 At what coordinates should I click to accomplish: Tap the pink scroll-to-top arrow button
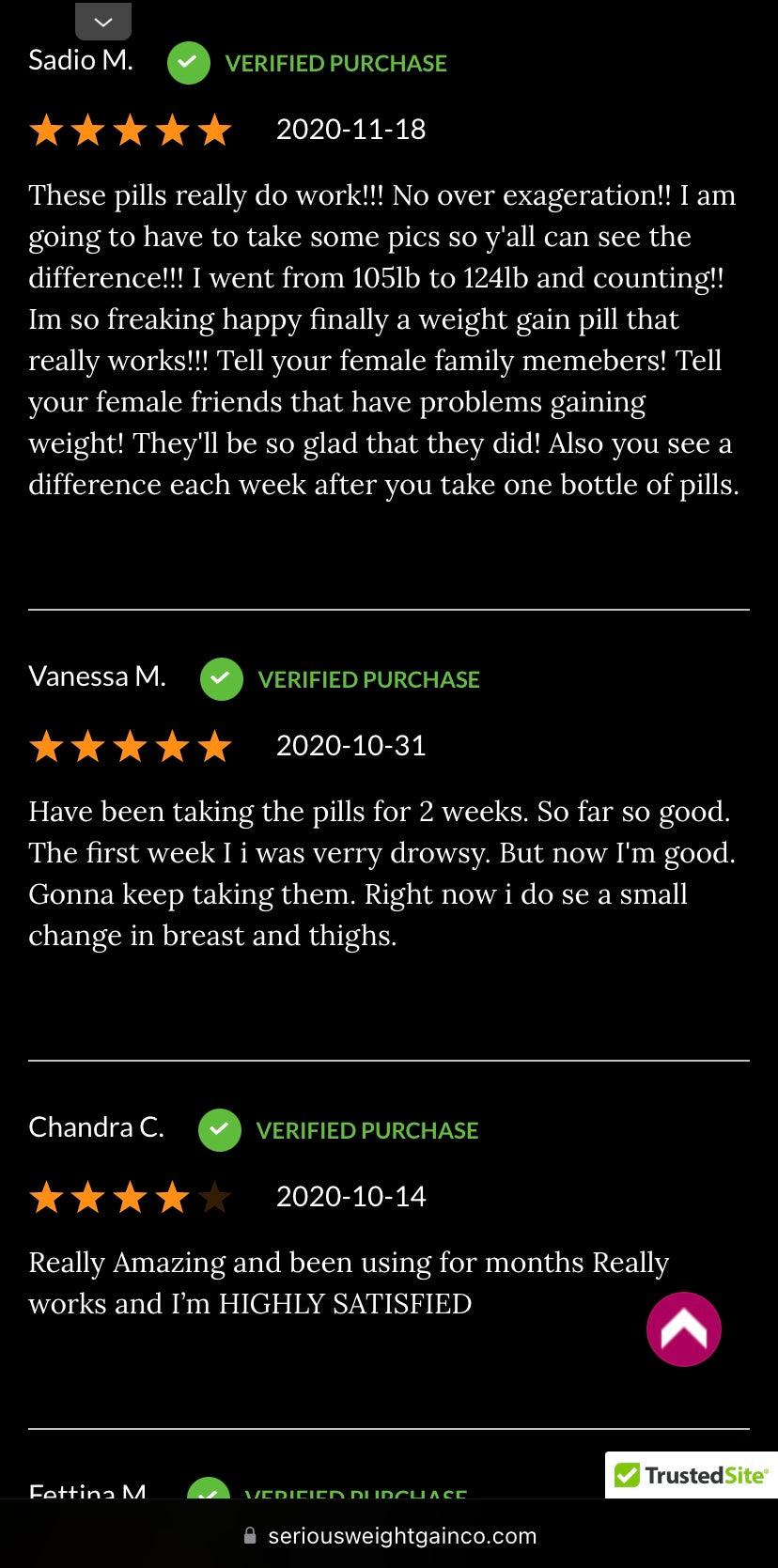[684, 1328]
